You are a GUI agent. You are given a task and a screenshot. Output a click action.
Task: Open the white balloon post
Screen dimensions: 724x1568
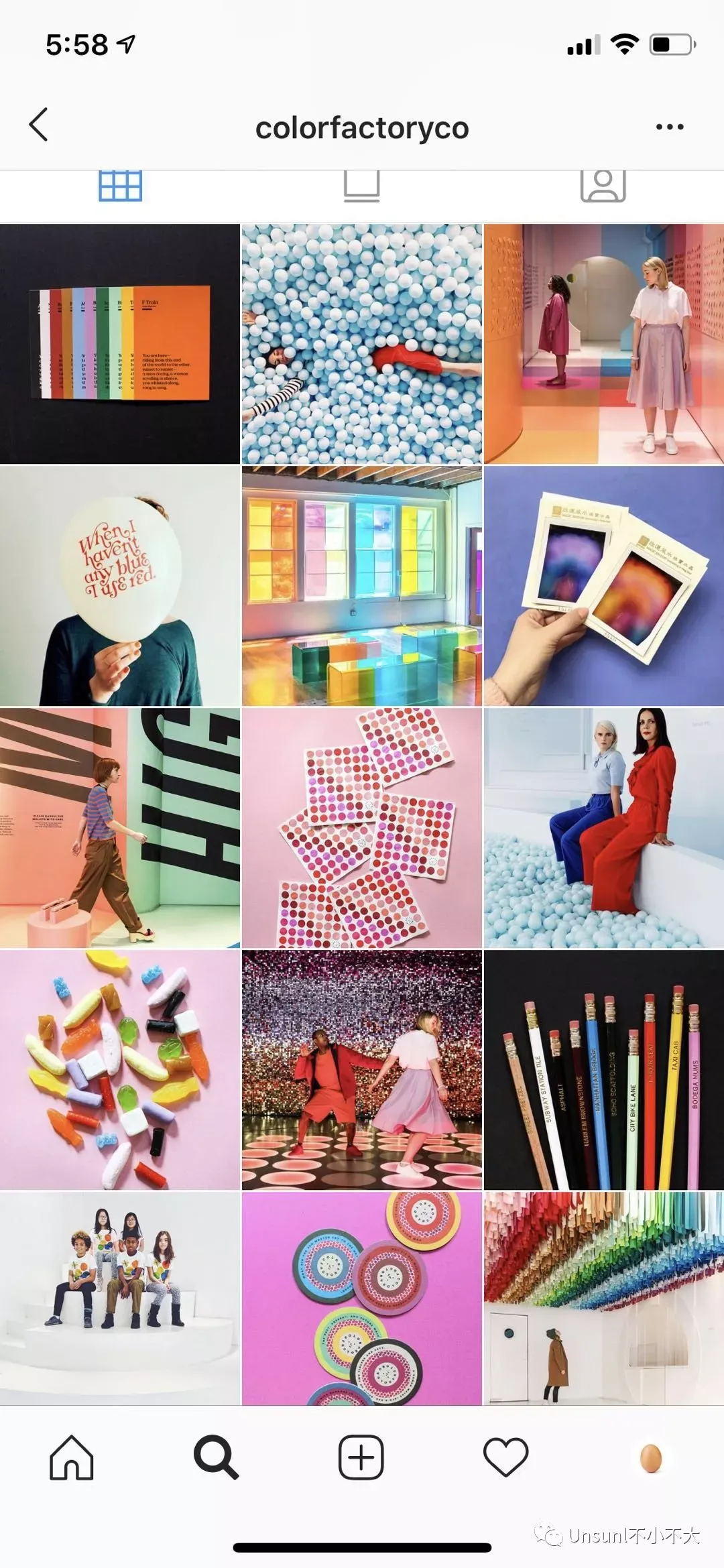[x=120, y=586]
